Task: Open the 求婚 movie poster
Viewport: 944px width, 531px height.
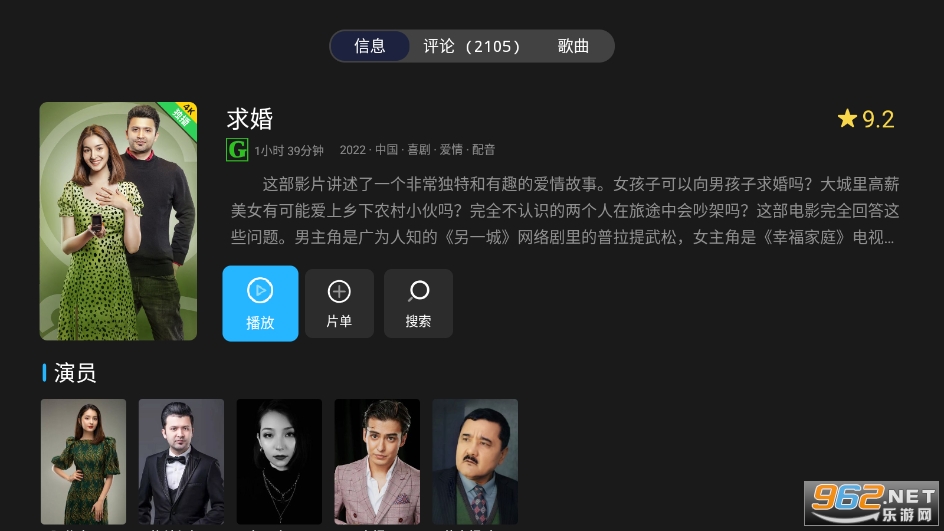Action: tap(118, 221)
